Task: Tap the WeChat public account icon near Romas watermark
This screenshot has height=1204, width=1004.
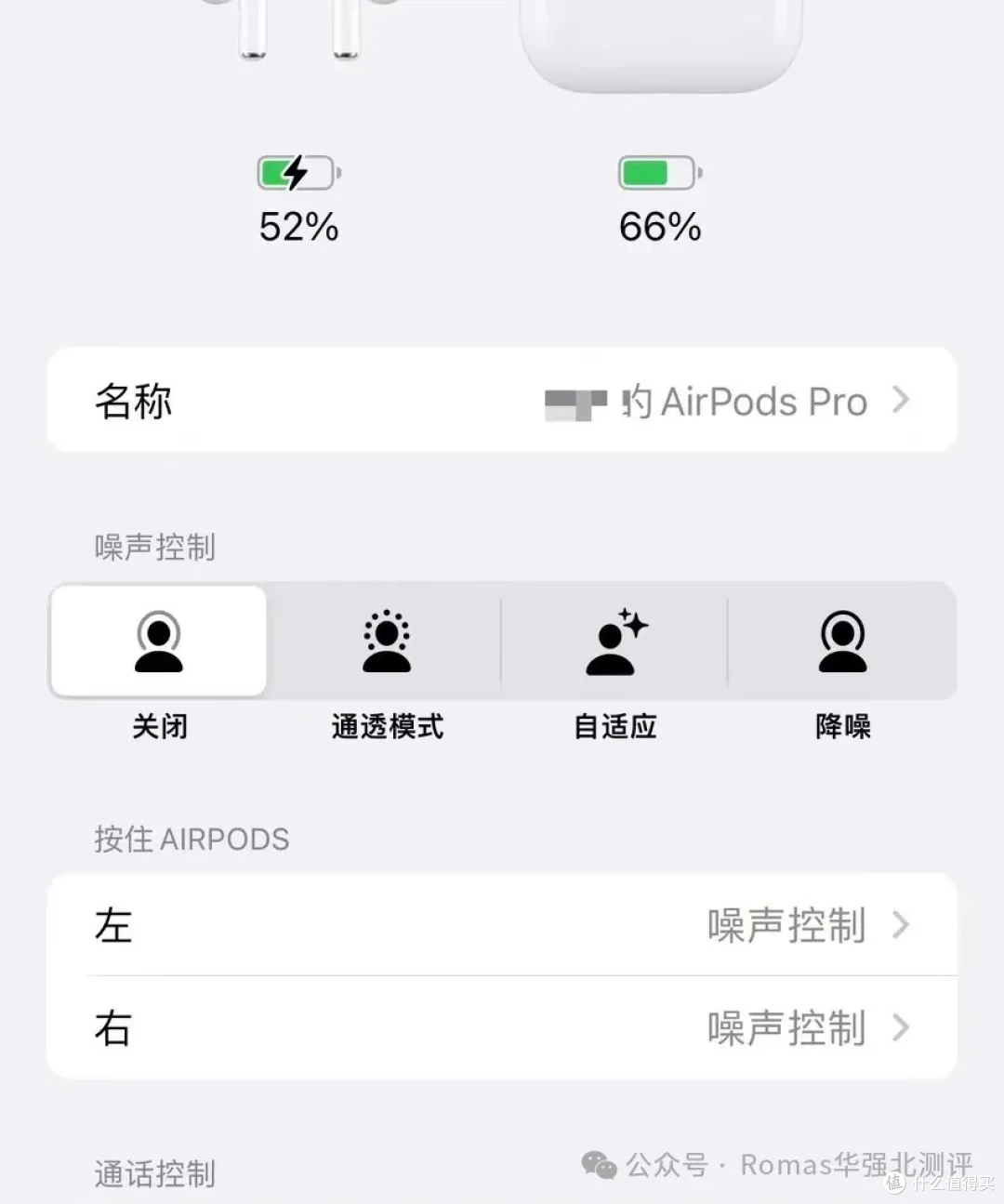Action: (x=599, y=1165)
